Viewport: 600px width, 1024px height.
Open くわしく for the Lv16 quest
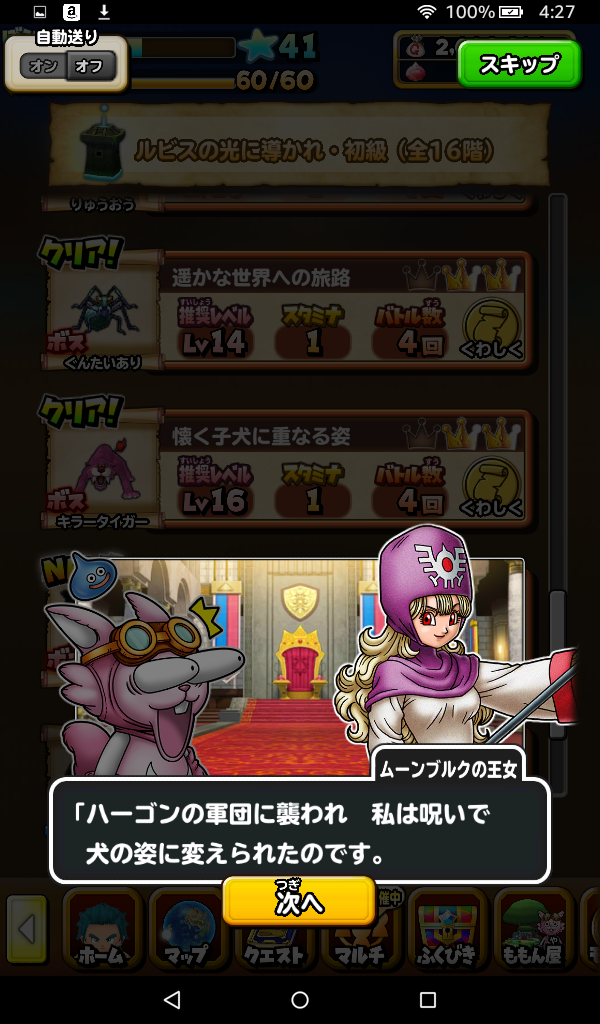(x=491, y=489)
